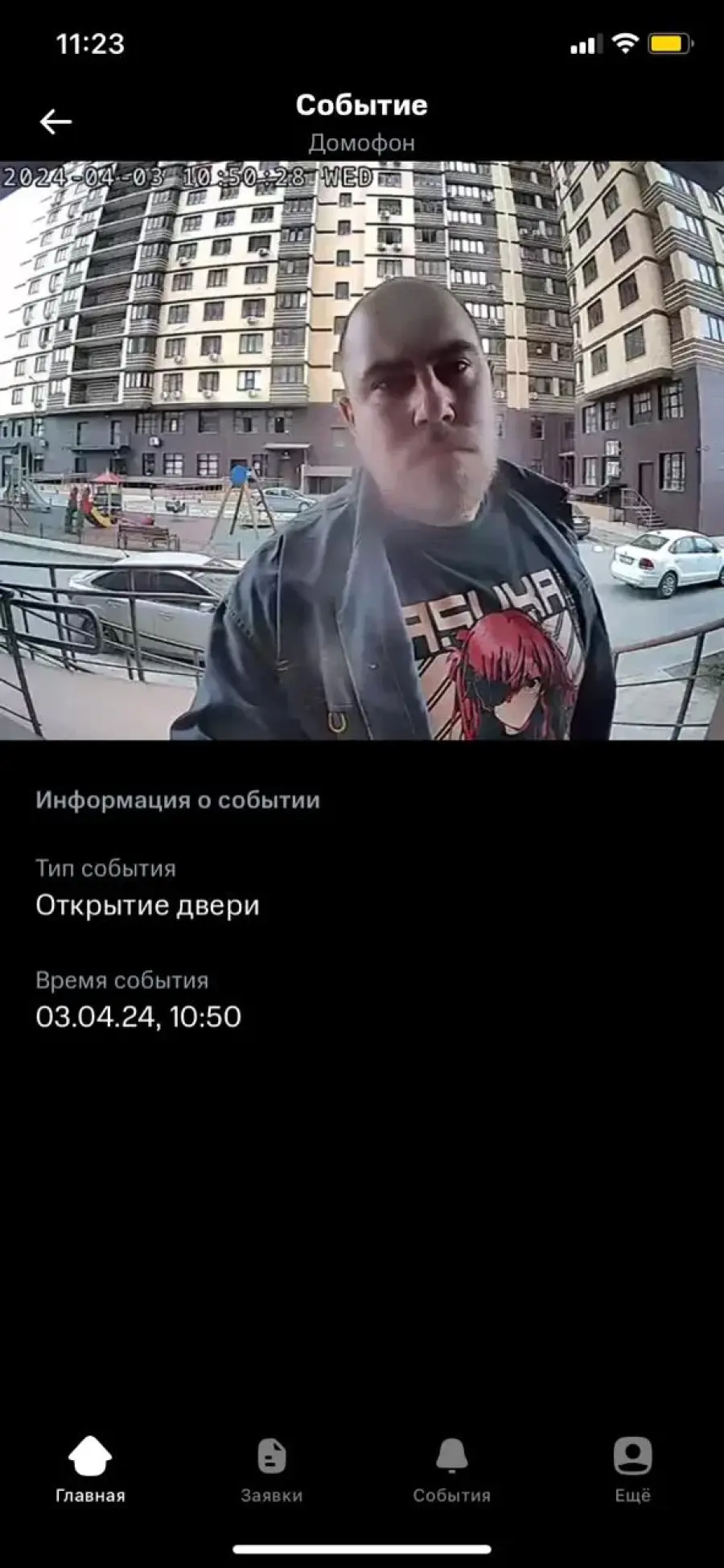The image size is (724, 1568).
Task: Switch to the События tab
Action: 452,1470
